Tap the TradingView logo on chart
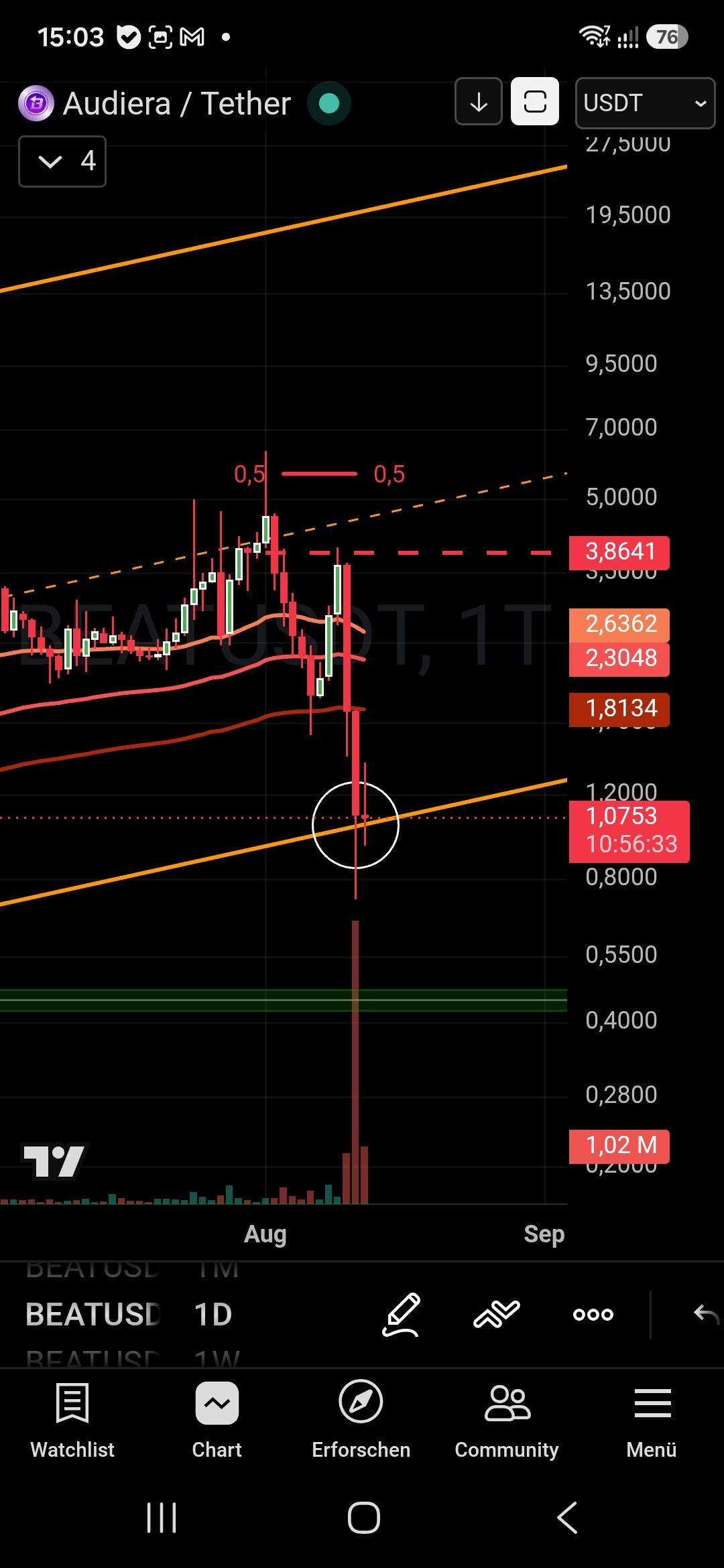This screenshot has width=724, height=1568. (x=55, y=1161)
